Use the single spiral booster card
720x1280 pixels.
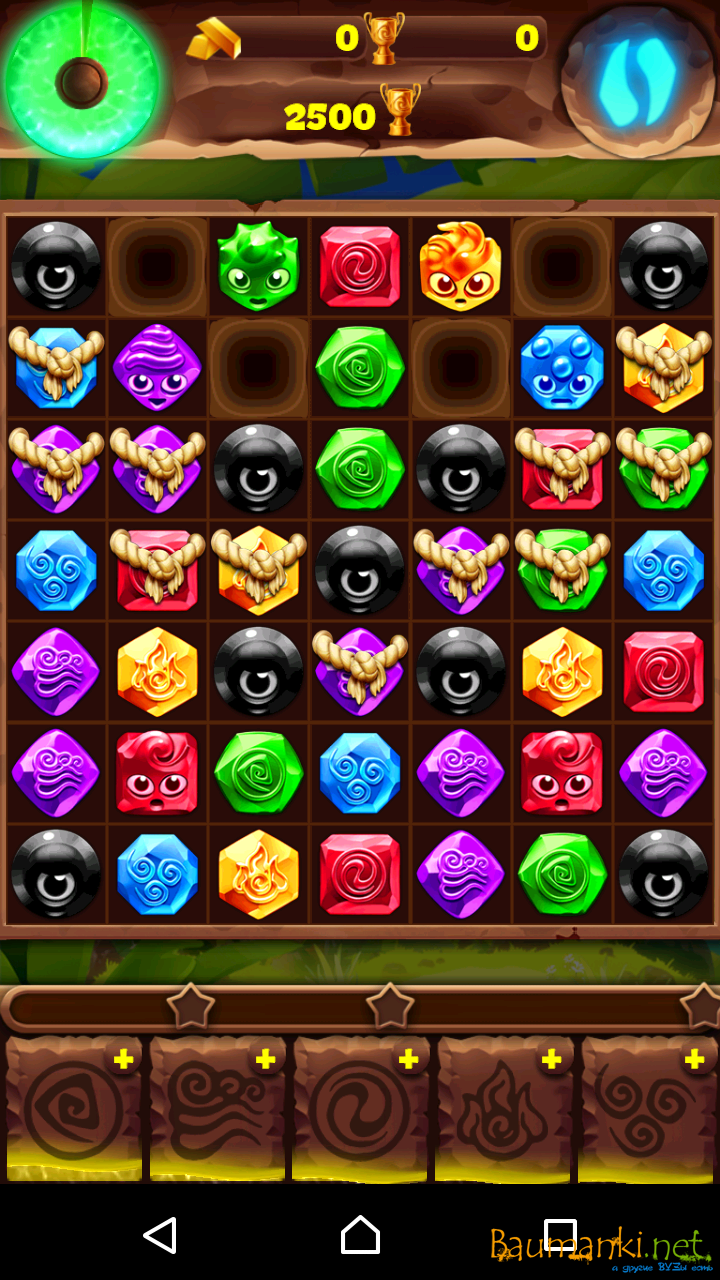click(360, 1110)
